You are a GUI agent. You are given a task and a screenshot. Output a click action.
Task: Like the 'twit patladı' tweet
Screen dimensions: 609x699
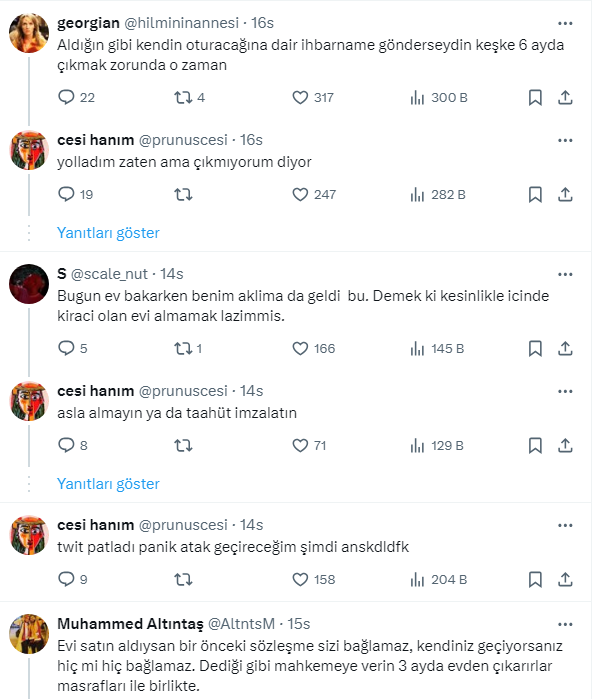pos(299,578)
